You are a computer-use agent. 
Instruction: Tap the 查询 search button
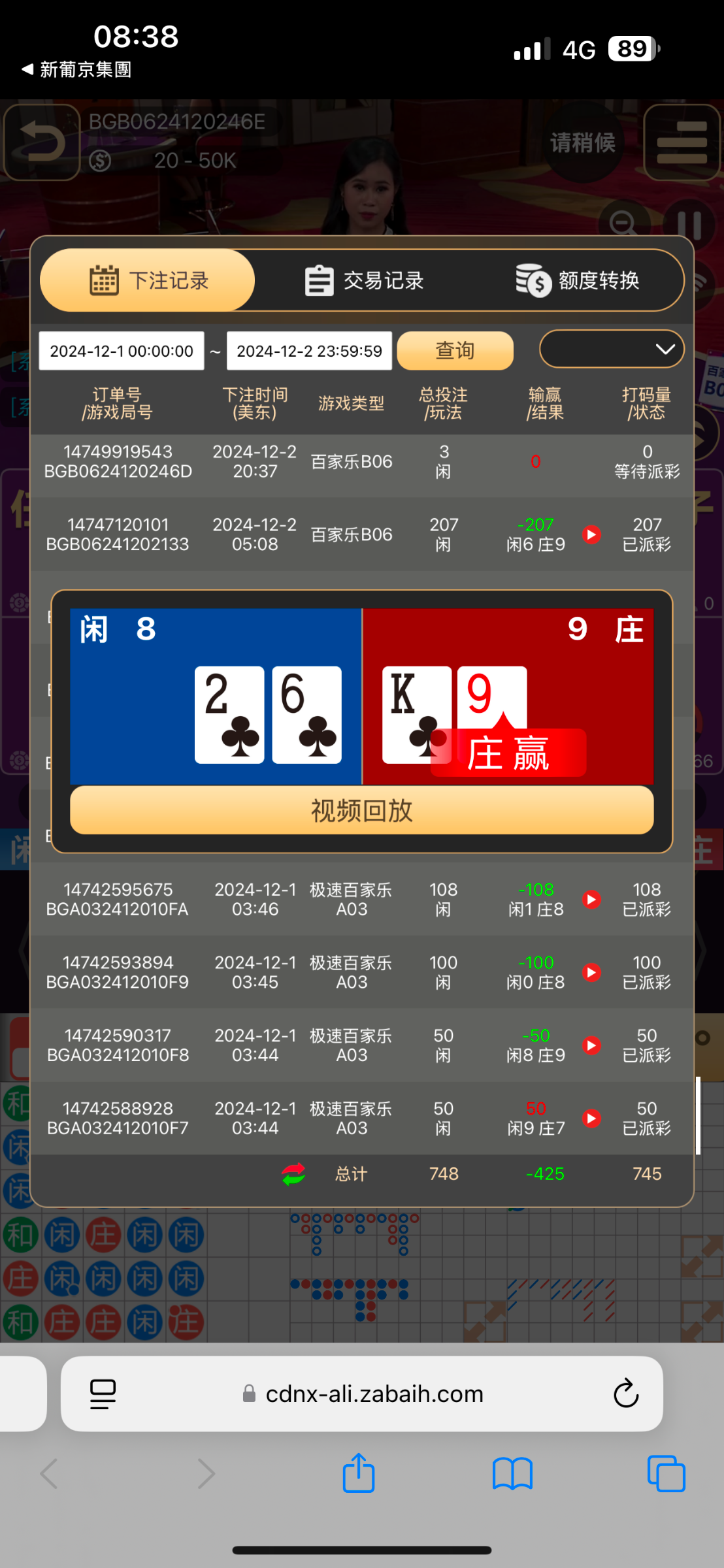[455, 351]
